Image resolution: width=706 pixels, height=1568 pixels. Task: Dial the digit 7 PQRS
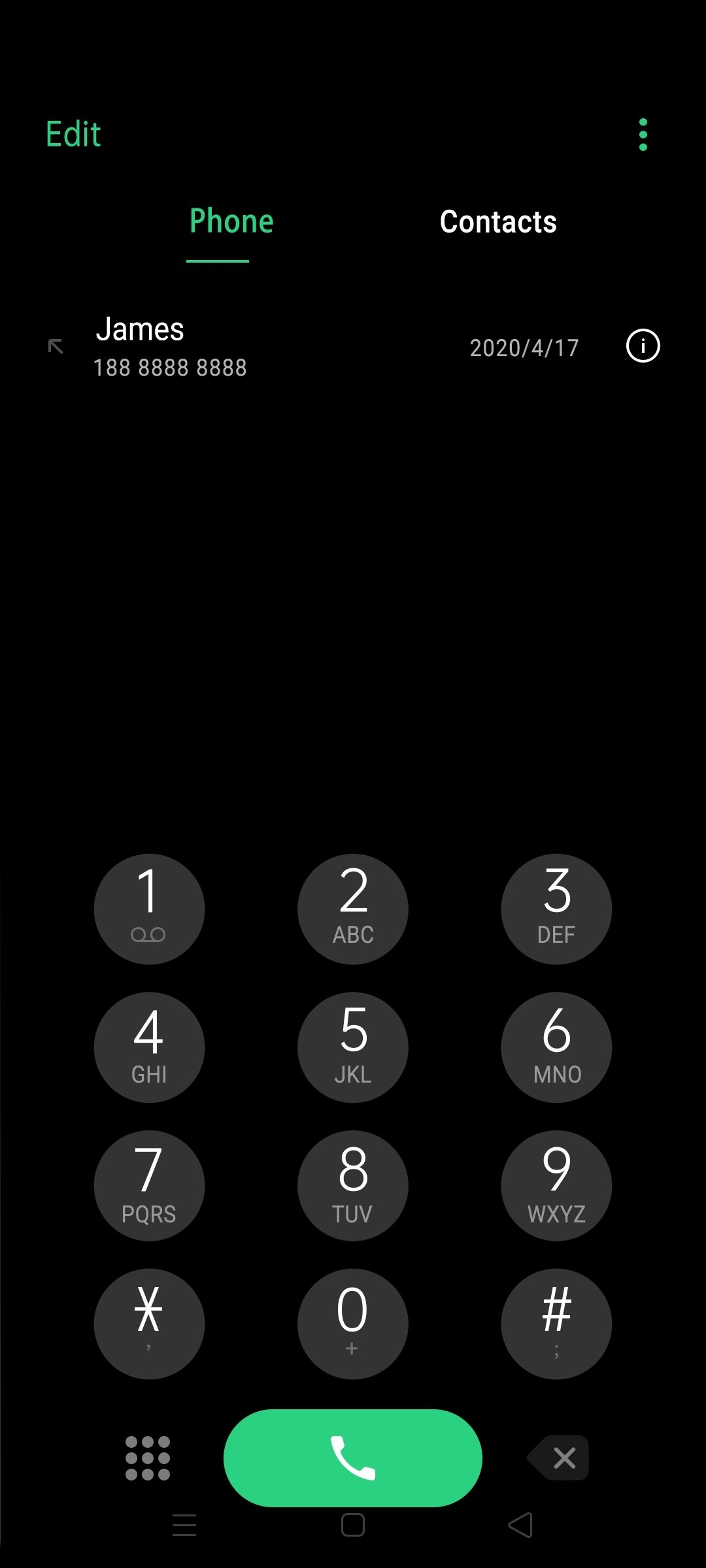point(149,1186)
